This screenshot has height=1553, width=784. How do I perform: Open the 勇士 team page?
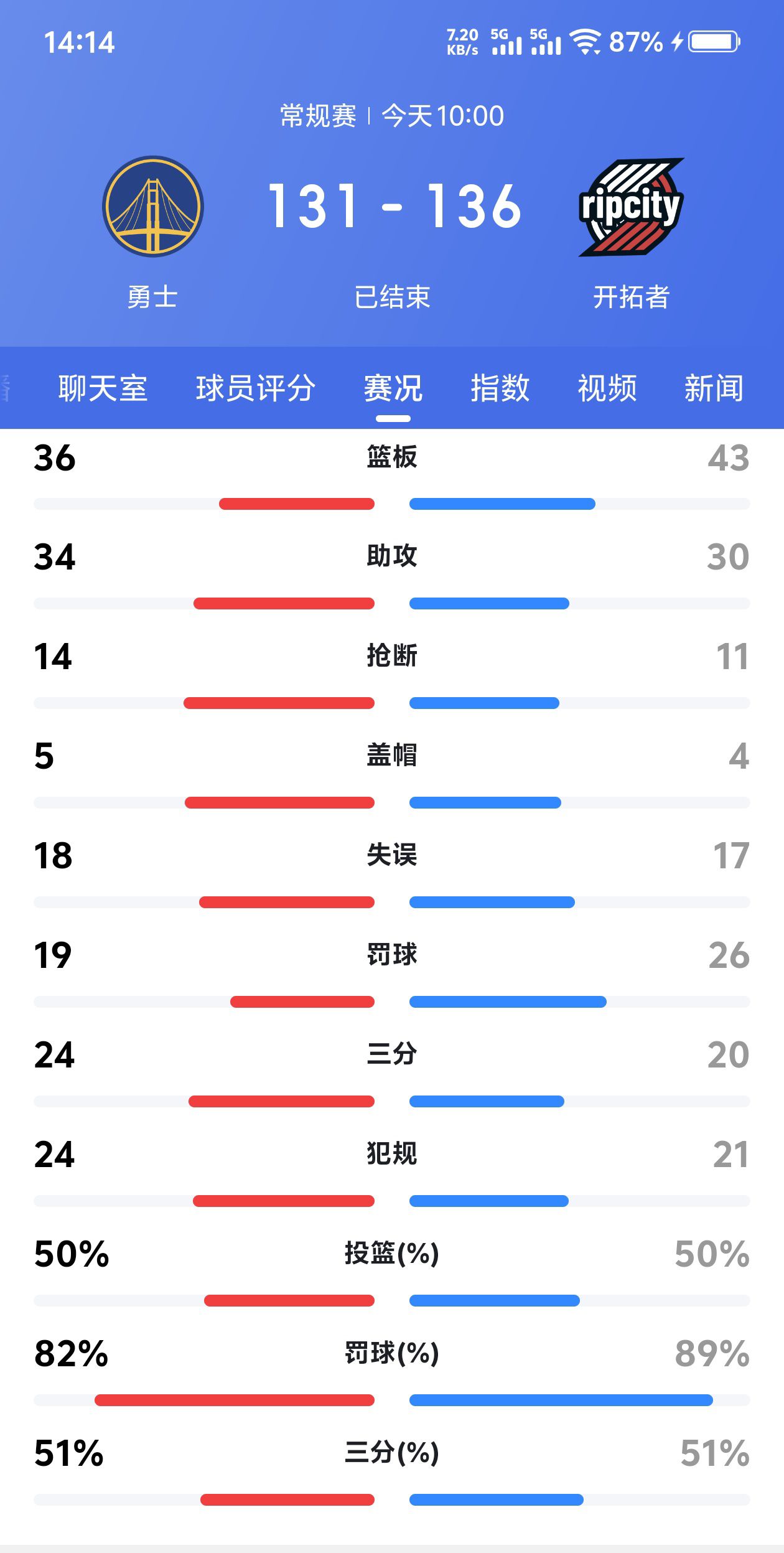point(153,207)
